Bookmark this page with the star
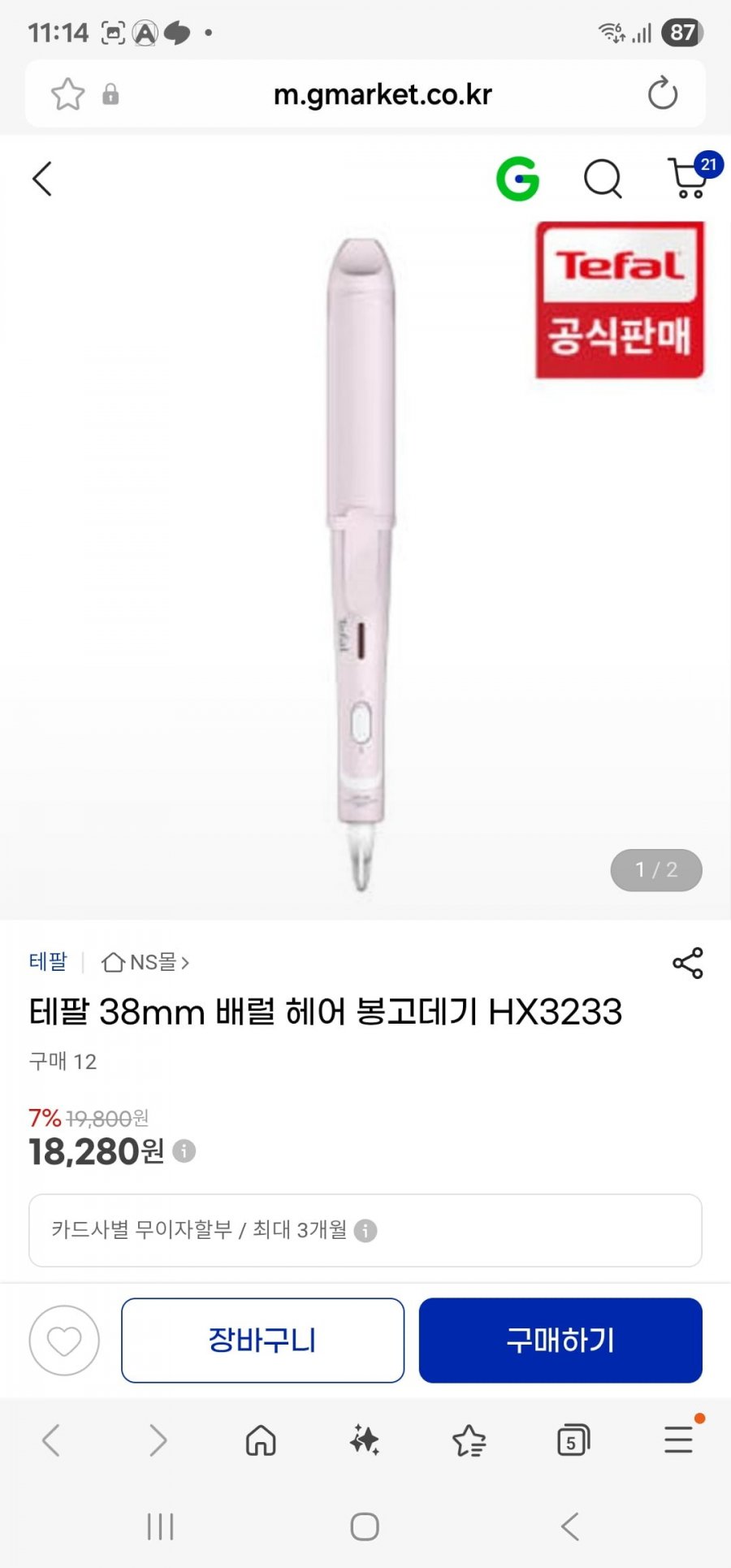This screenshot has height=1568, width=731. pyautogui.click(x=67, y=94)
